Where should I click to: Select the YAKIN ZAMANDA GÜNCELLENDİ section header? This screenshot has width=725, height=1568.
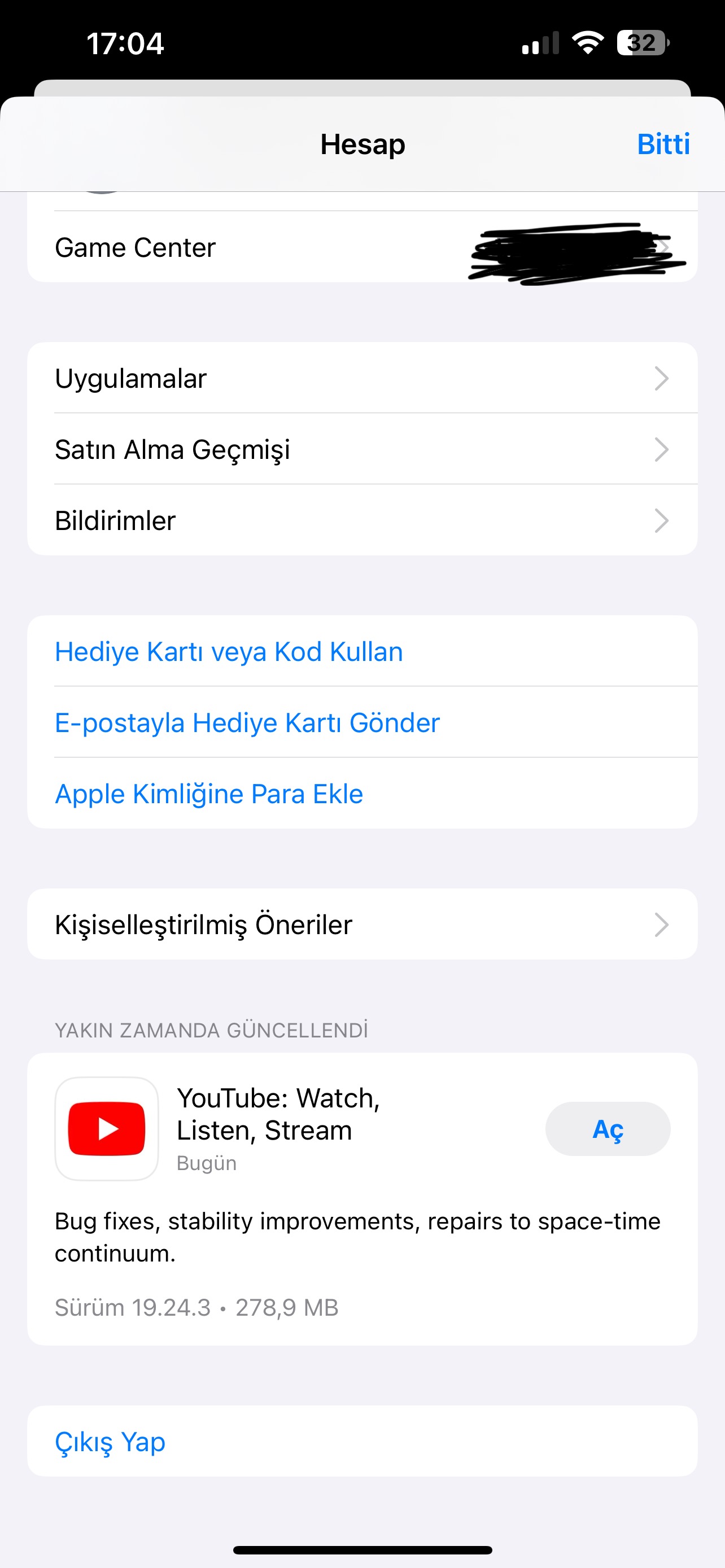(211, 1030)
